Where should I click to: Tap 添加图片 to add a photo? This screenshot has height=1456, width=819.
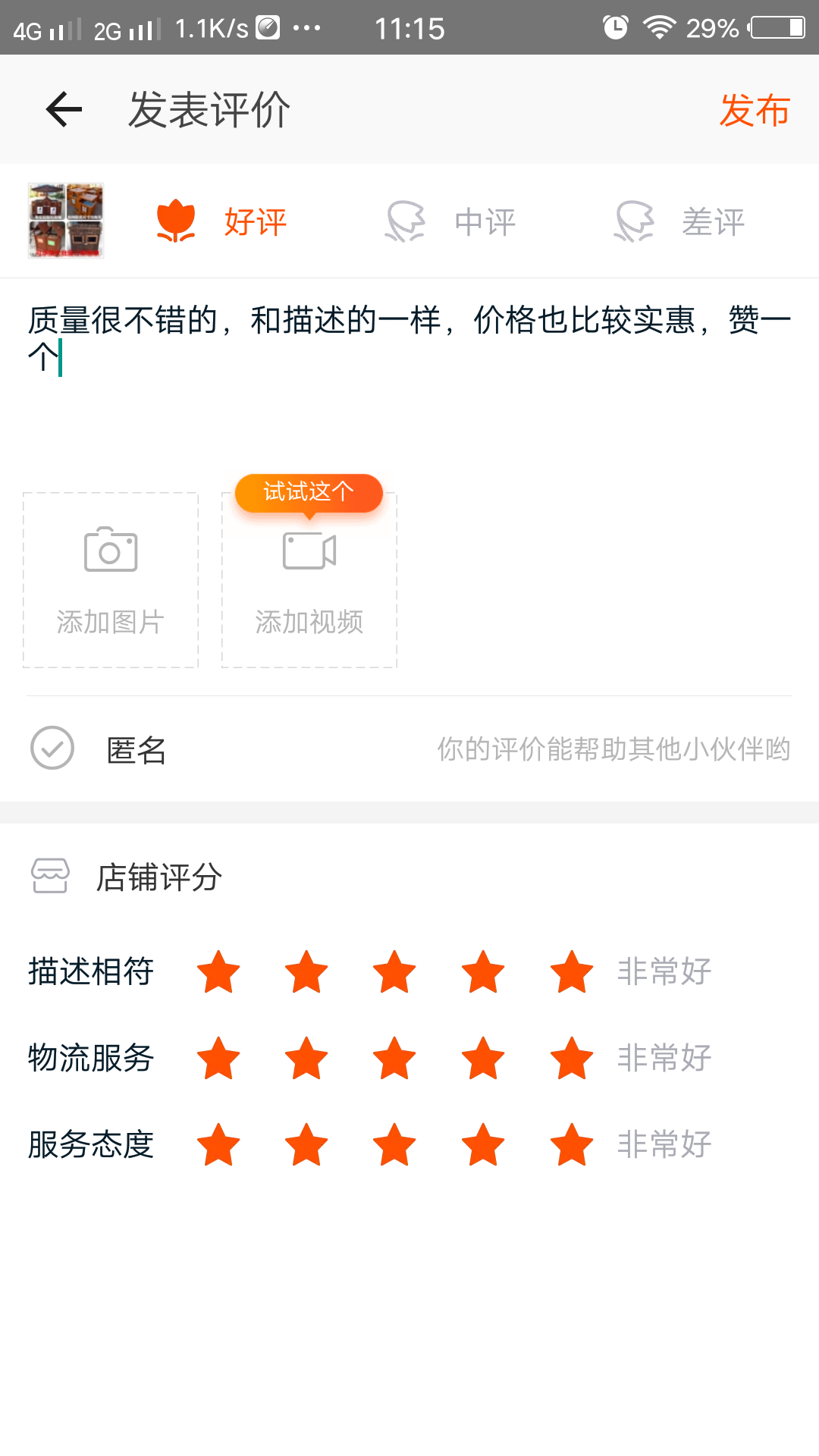(111, 580)
